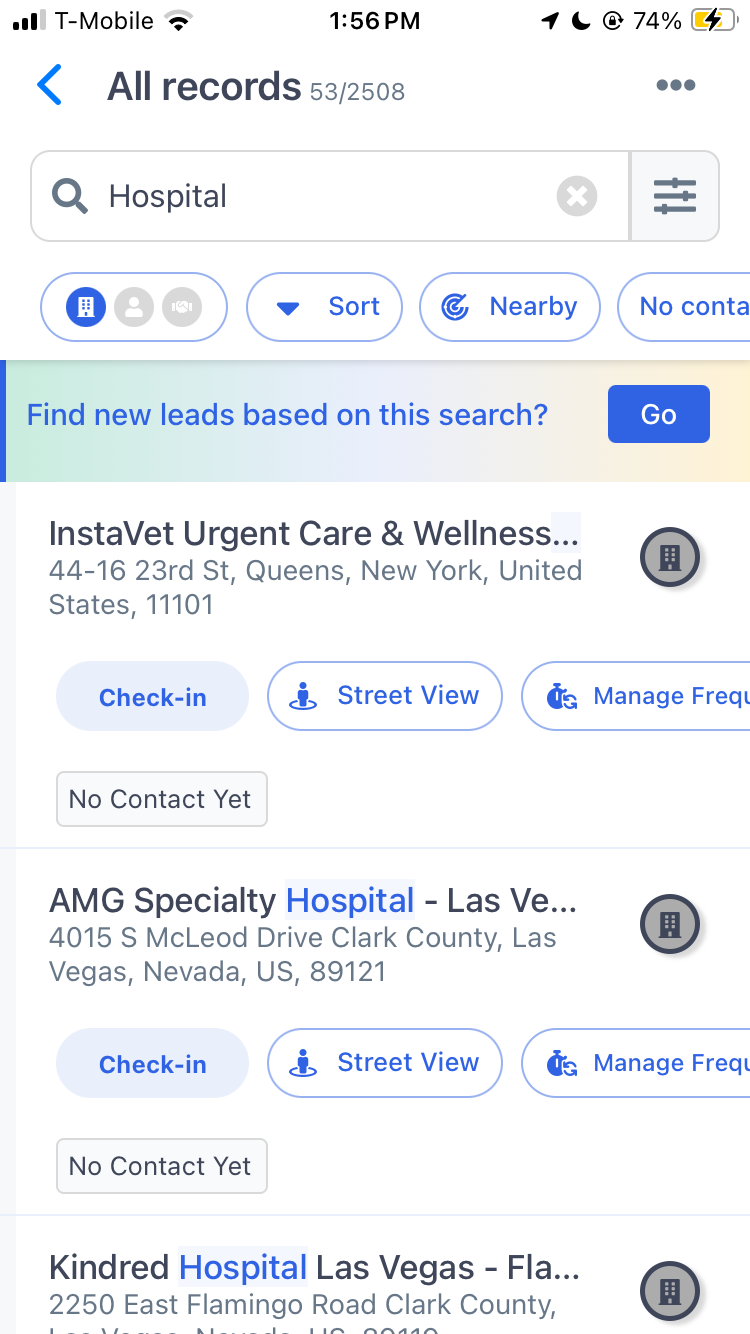Select the No contact filter chip
This screenshot has height=1334, width=750.
(684, 307)
